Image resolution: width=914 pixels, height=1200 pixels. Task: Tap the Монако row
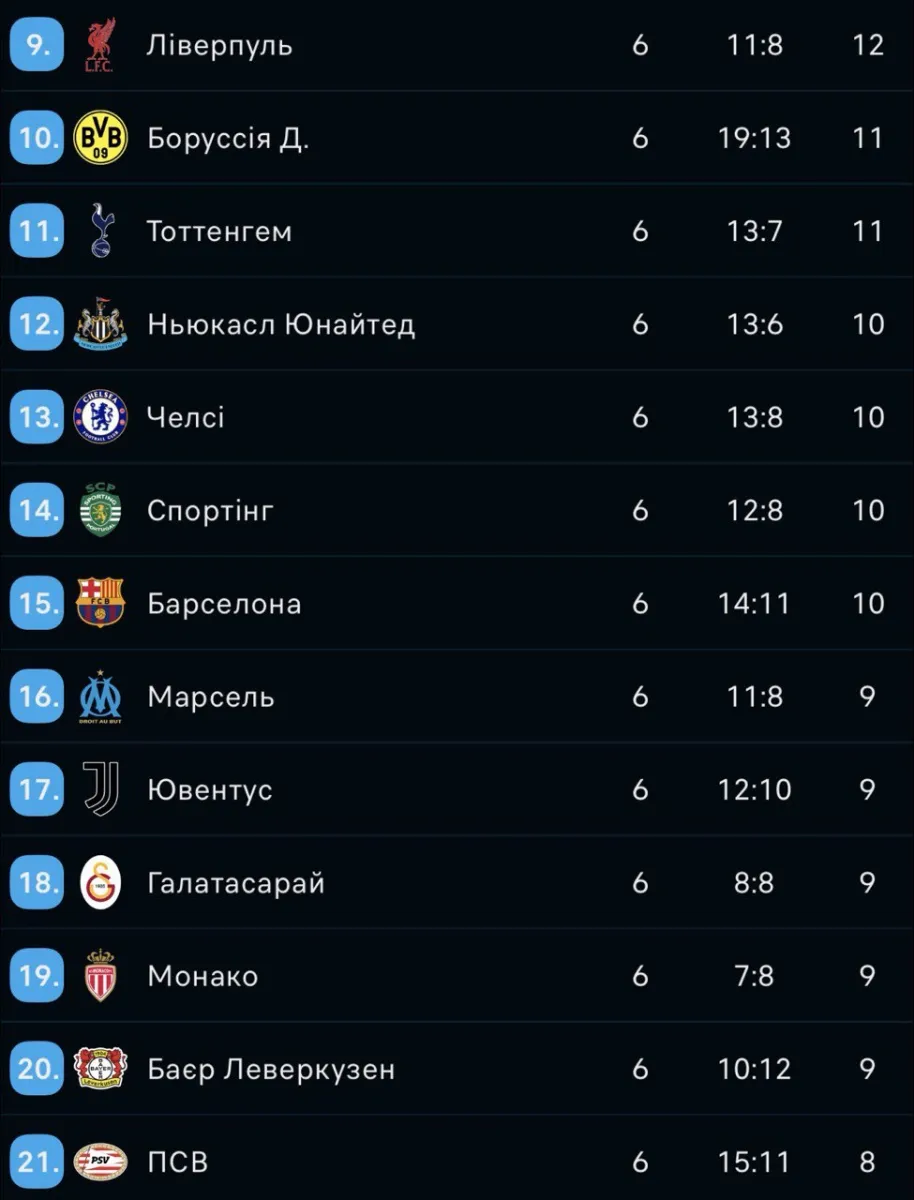(x=203, y=976)
